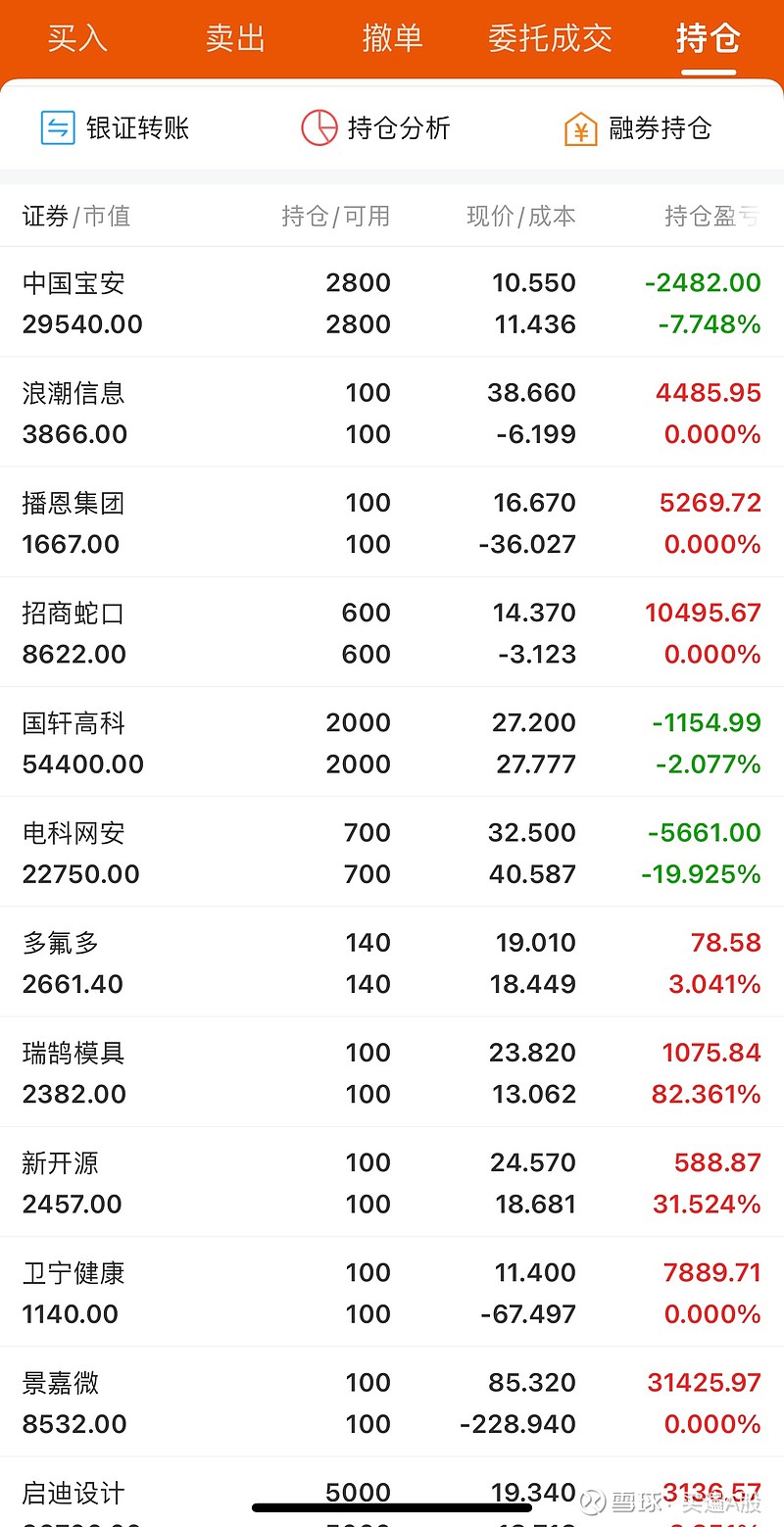The image size is (784, 1527).
Task: Switch to the 买入 tab
Action: coord(77,38)
